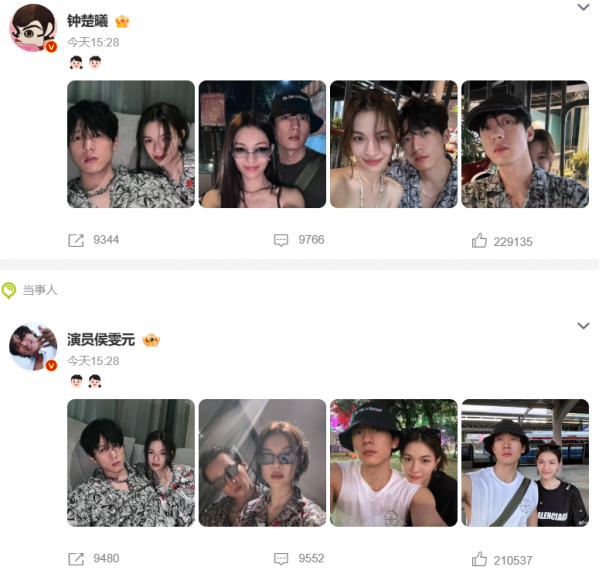The height and width of the screenshot is (577, 600).
Task: Open 钟楚曦's profile avatar
Action: click(33, 27)
